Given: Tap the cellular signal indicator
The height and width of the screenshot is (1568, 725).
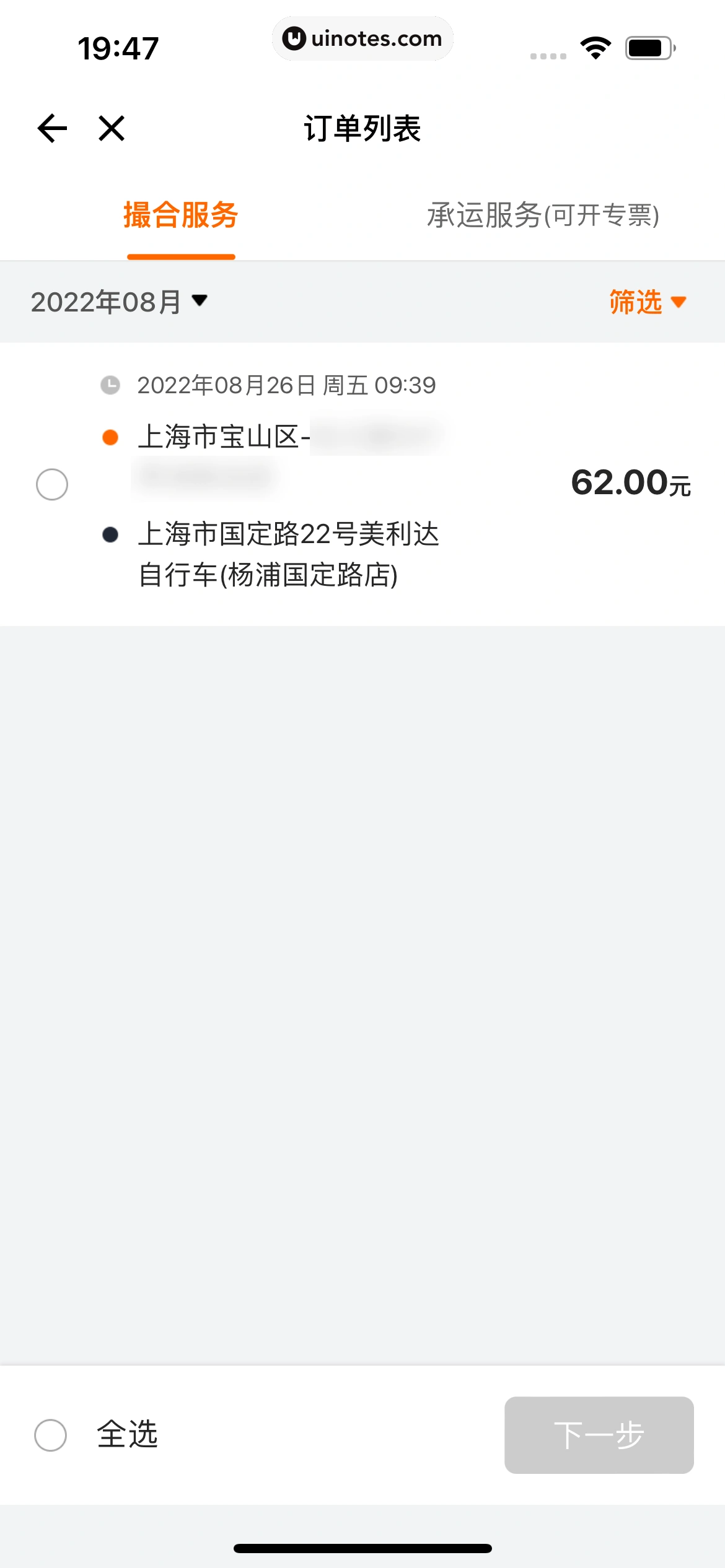Looking at the screenshot, I should pyautogui.click(x=547, y=56).
